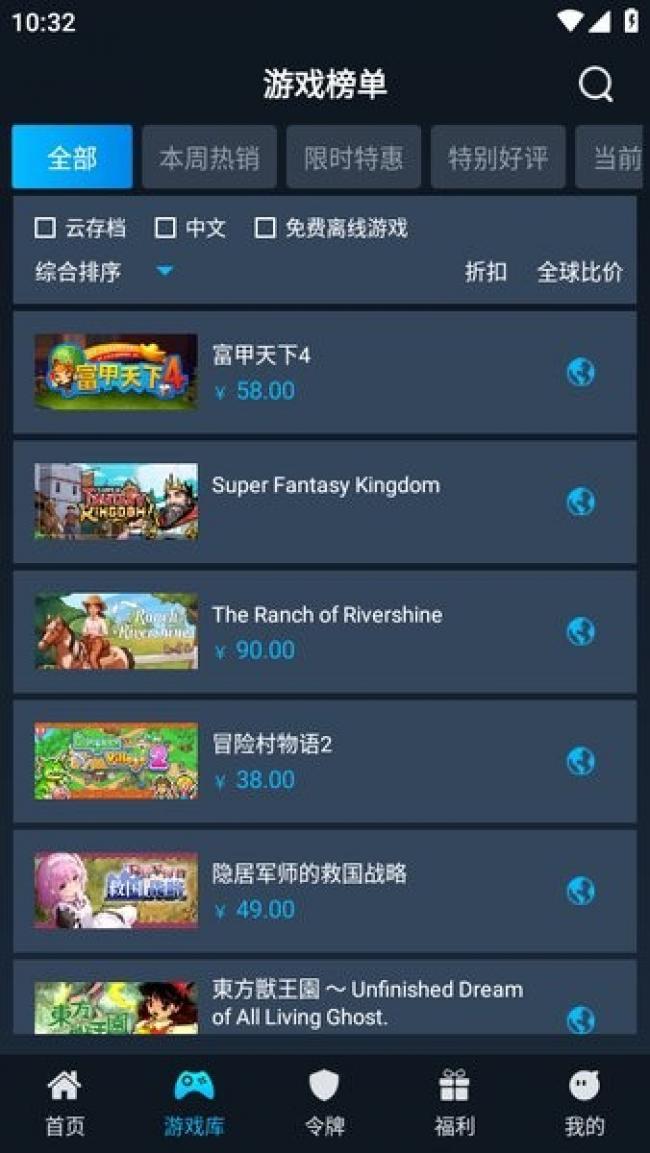This screenshot has width=650, height=1153.
Task: Open the 福利 tab
Action: pos(454,1102)
